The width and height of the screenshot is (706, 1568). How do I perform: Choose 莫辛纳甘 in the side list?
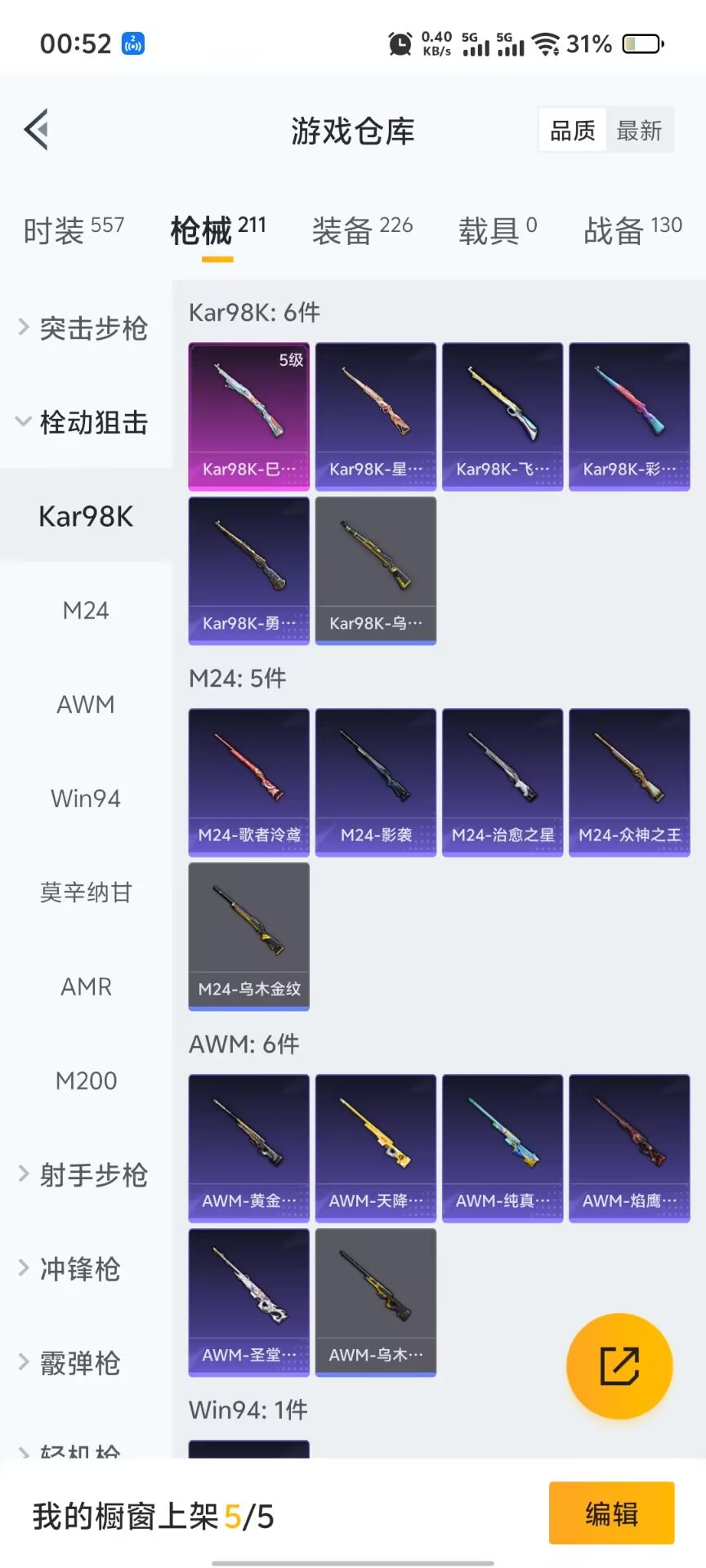86,892
